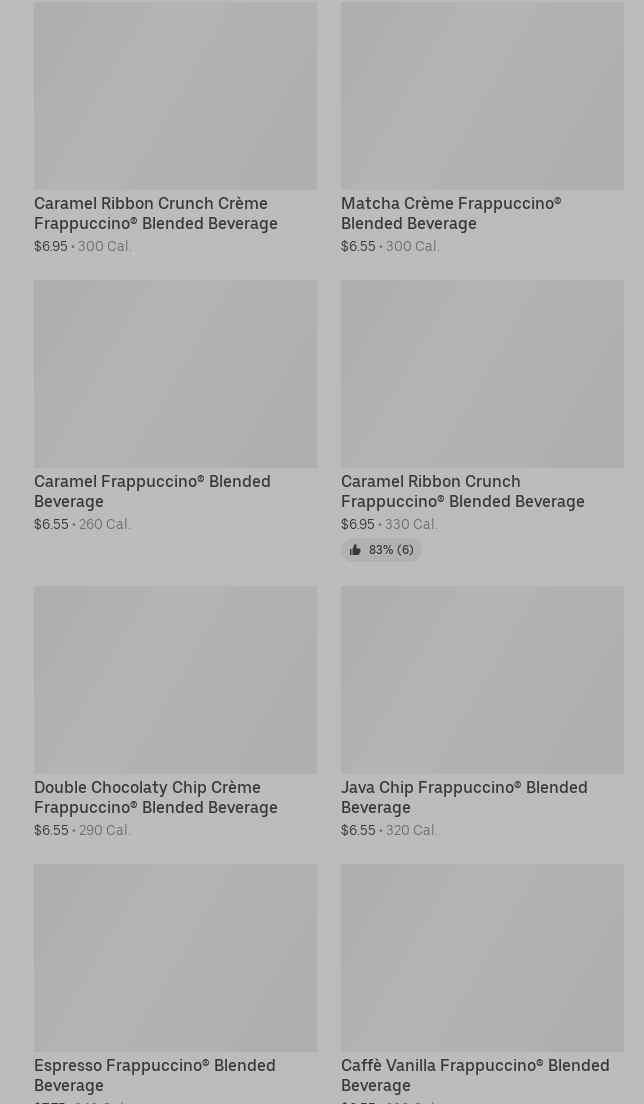Open Caramel Ribbon Crunch Frappuccino with 83% rating
The height and width of the screenshot is (1104, 644).
pos(482,421)
